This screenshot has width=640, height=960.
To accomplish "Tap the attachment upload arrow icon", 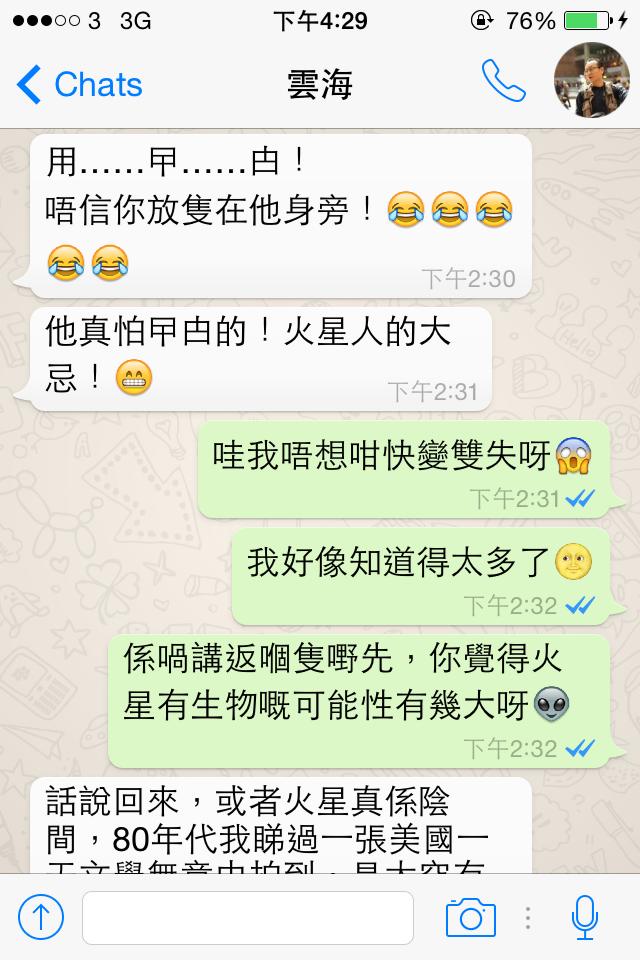I will click(x=41, y=916).
